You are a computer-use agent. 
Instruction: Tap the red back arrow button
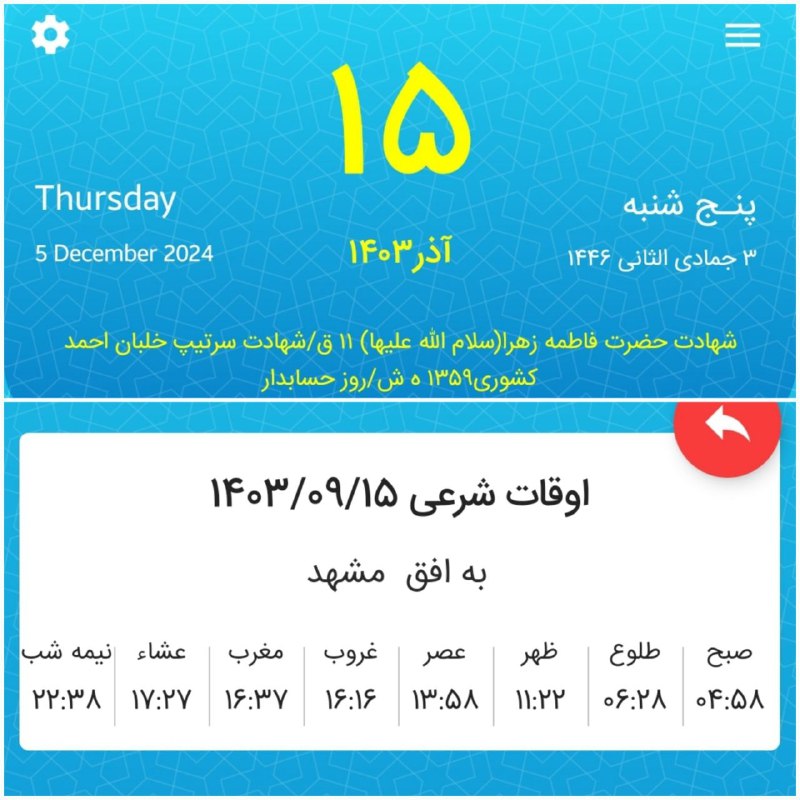point(727,427)
